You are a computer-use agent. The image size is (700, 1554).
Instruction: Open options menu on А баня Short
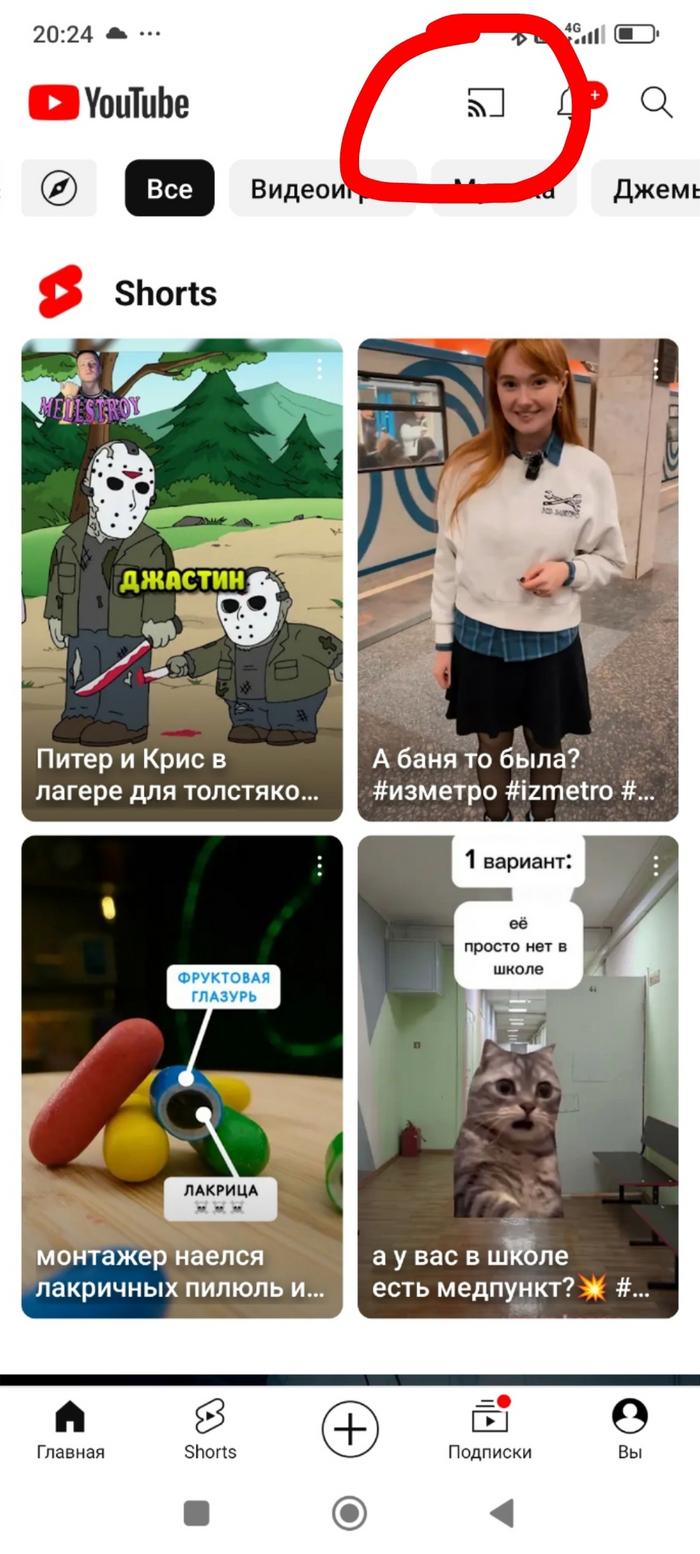click(x=656, y=369)
